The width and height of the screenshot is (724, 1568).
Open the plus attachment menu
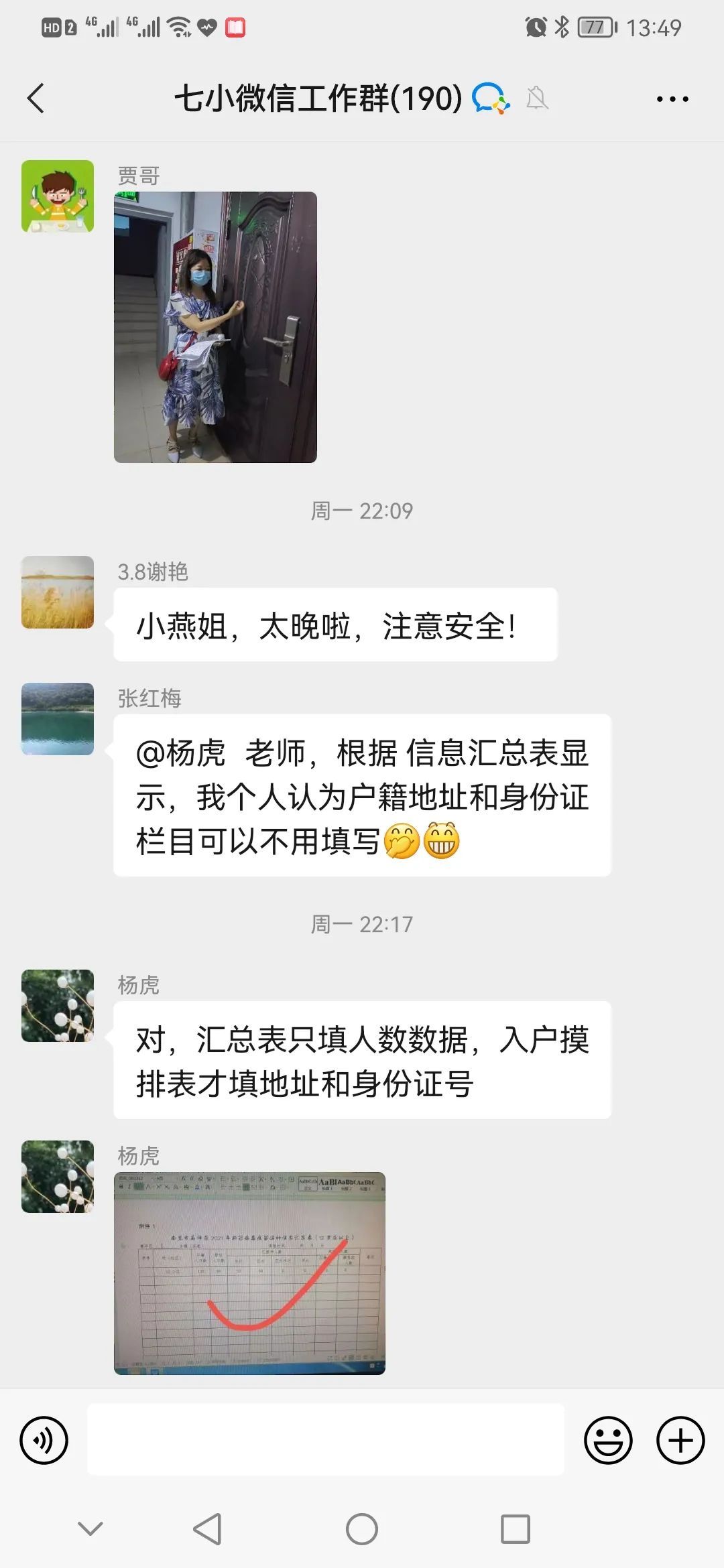680,1439
